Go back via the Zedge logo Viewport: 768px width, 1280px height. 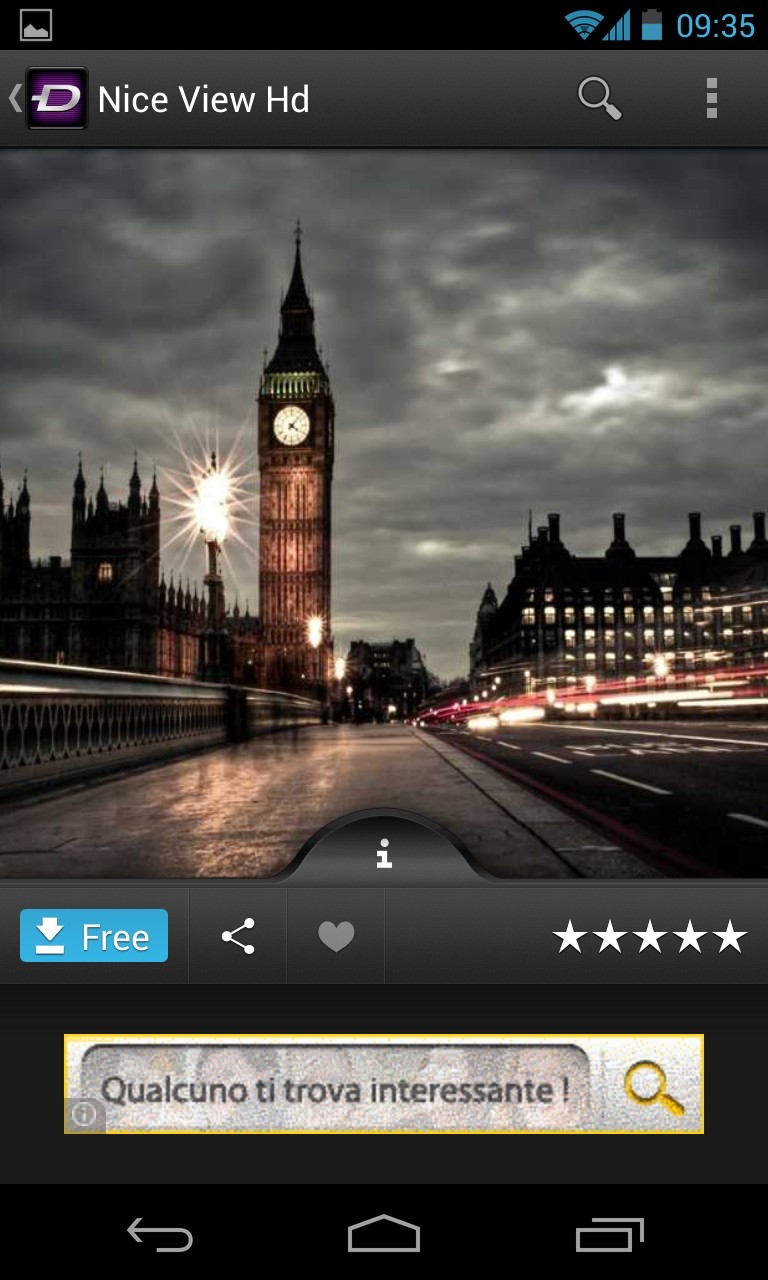click(x=56, y=98)
